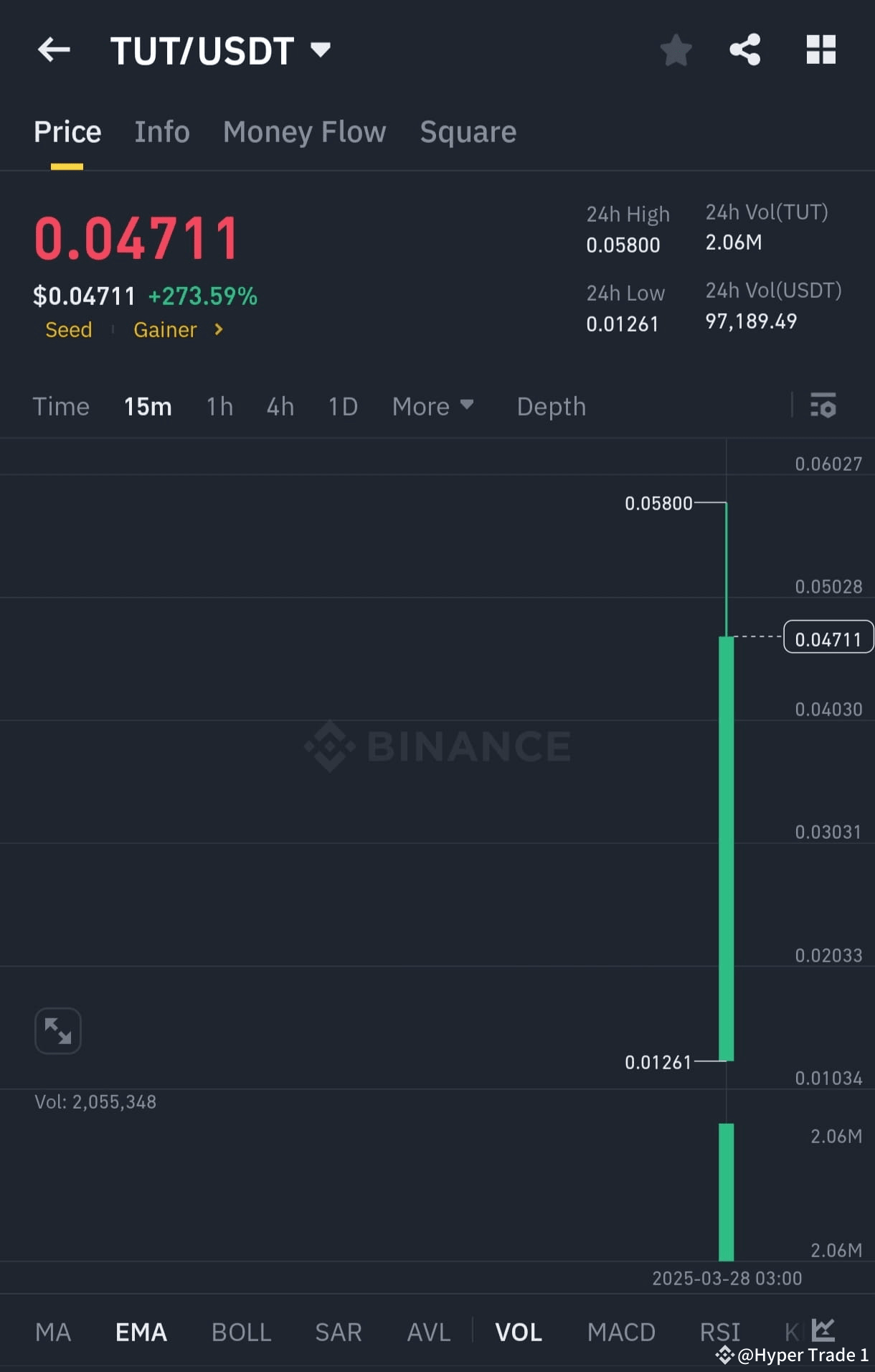Open the Seed tag label
This screenshot has width=875, height=1372.
click(x=68, y=329)
